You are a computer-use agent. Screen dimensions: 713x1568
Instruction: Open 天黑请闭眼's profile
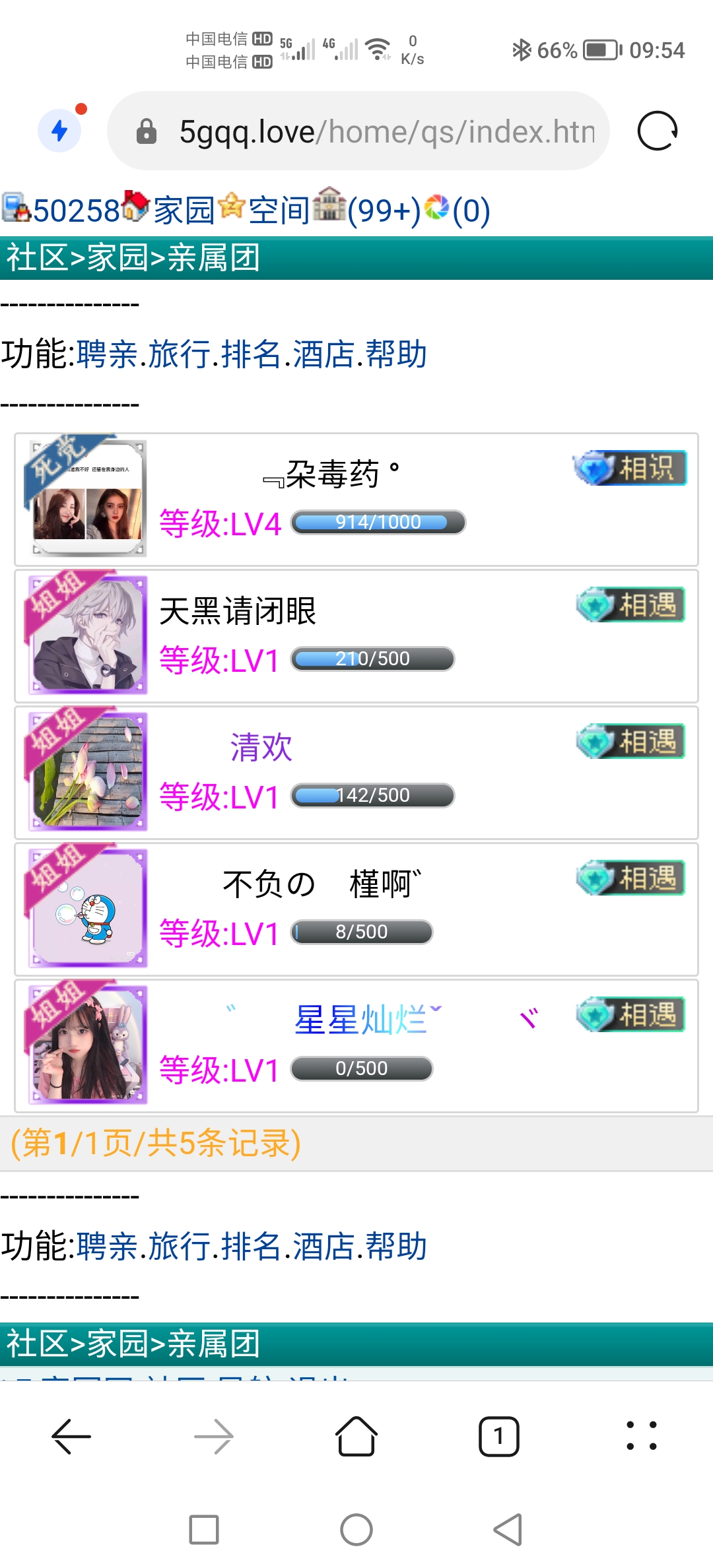pos(238,611)
